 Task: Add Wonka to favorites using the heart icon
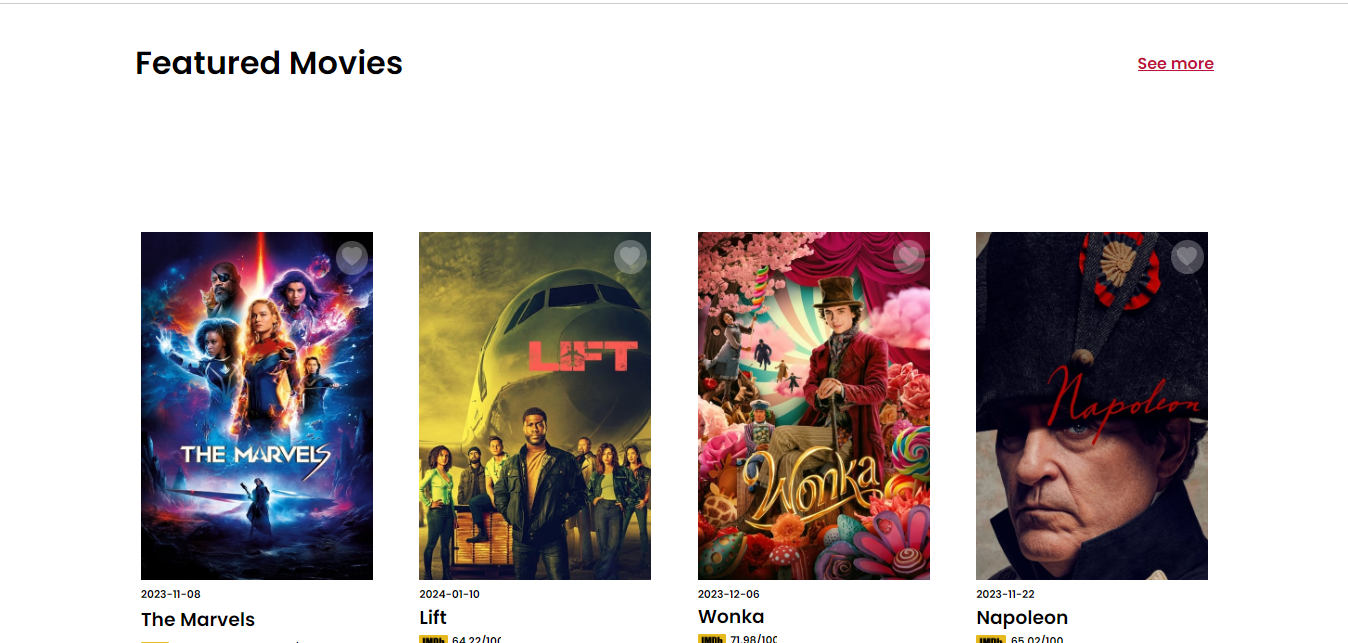point(908,258)
